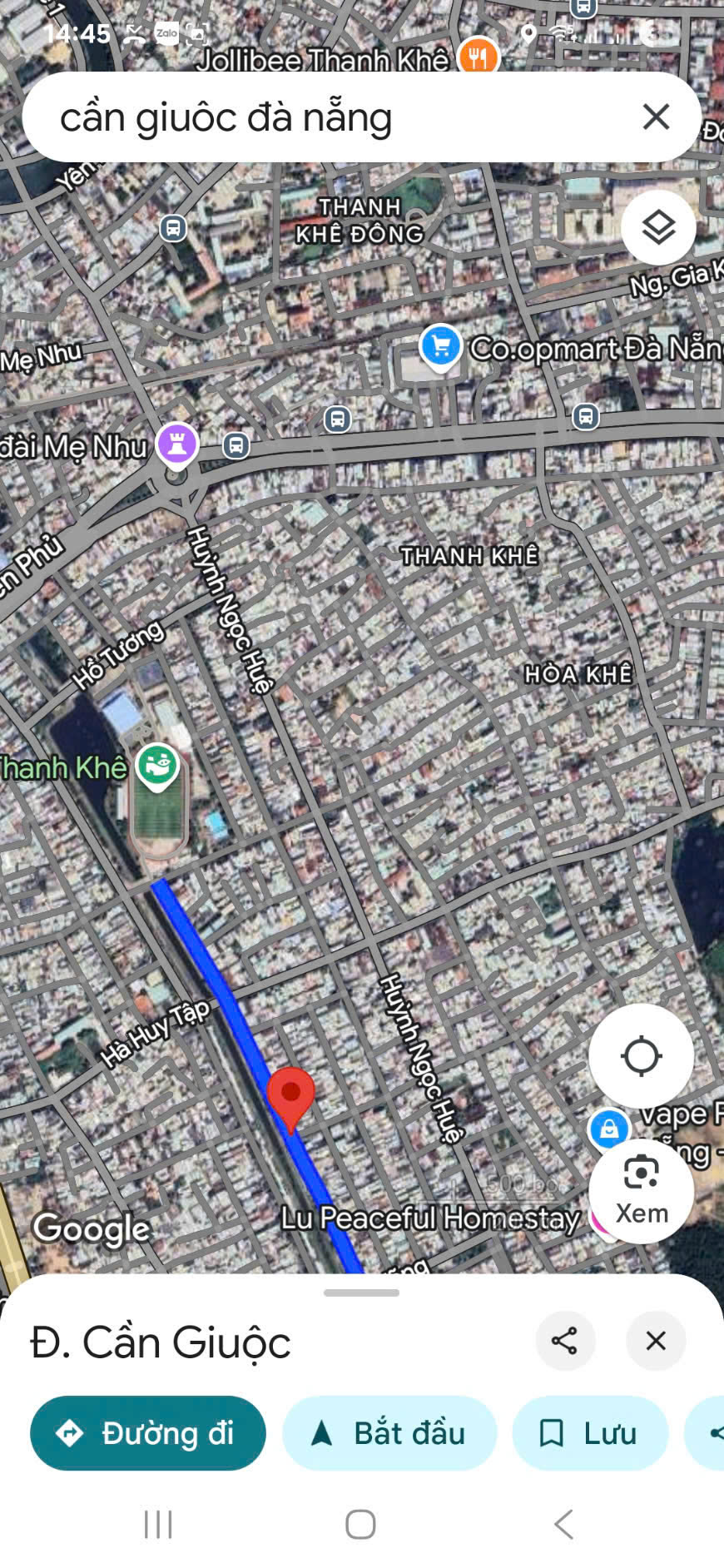
Task: Open the map layers selector
Action: pos(658,227)
